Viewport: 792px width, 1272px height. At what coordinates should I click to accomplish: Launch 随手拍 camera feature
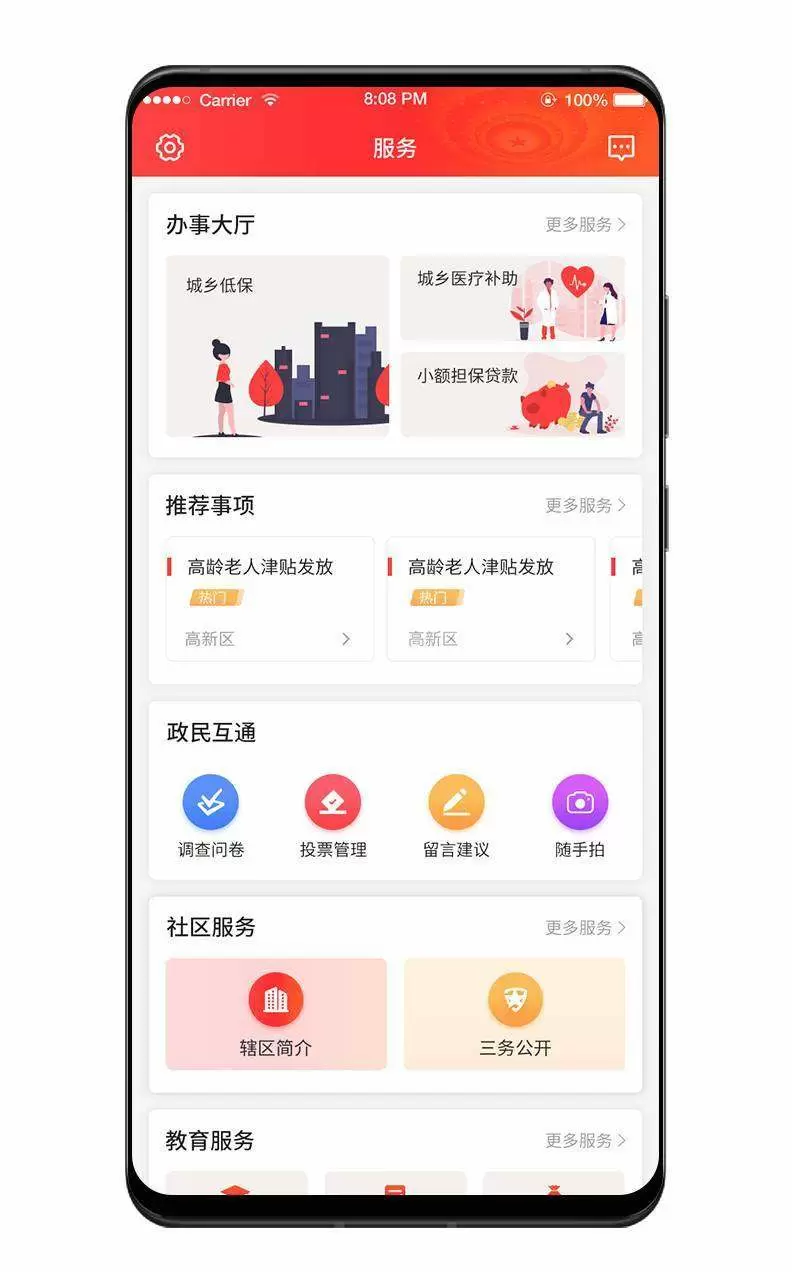coord(580,816)
